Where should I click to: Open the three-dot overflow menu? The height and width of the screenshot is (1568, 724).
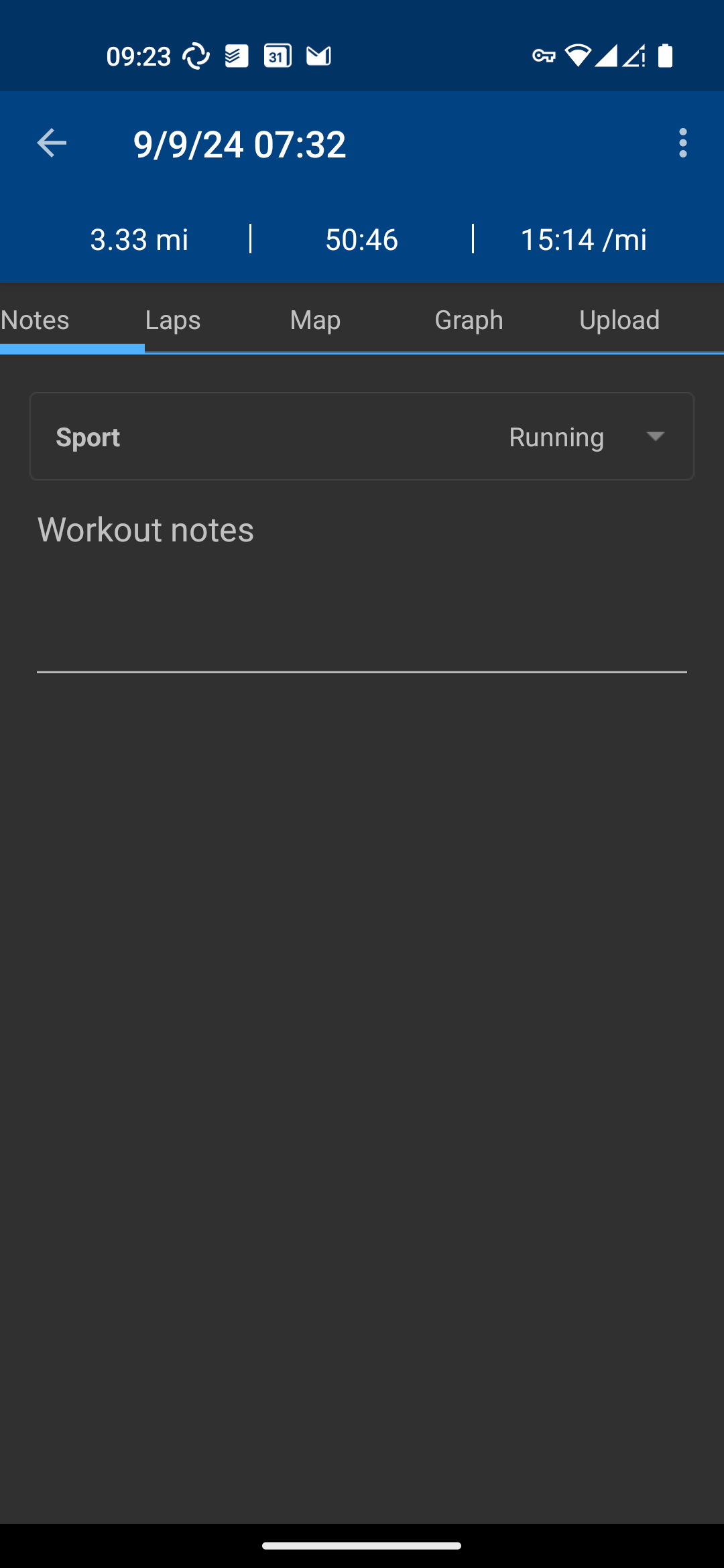tap(682, 143)
